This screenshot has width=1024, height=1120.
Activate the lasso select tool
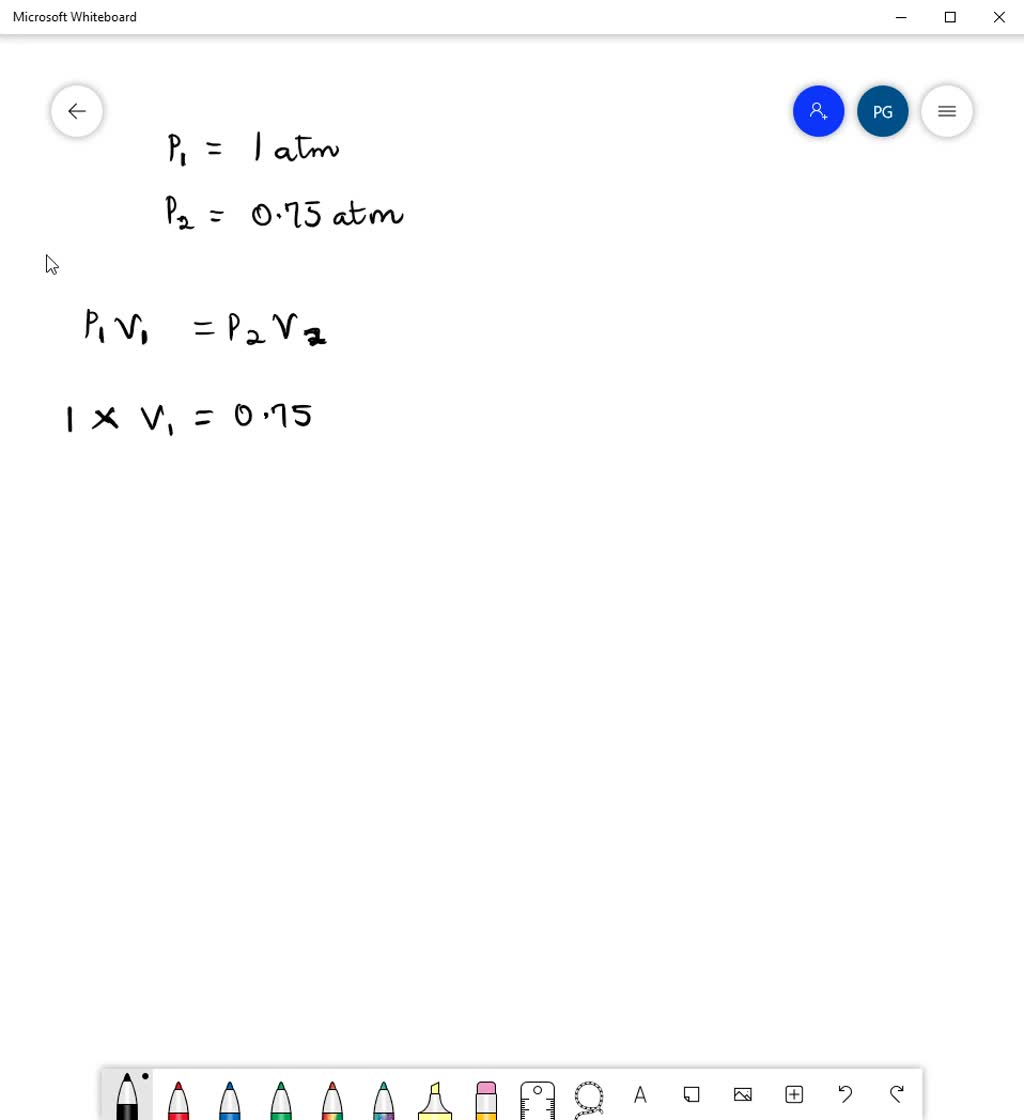589,1097
